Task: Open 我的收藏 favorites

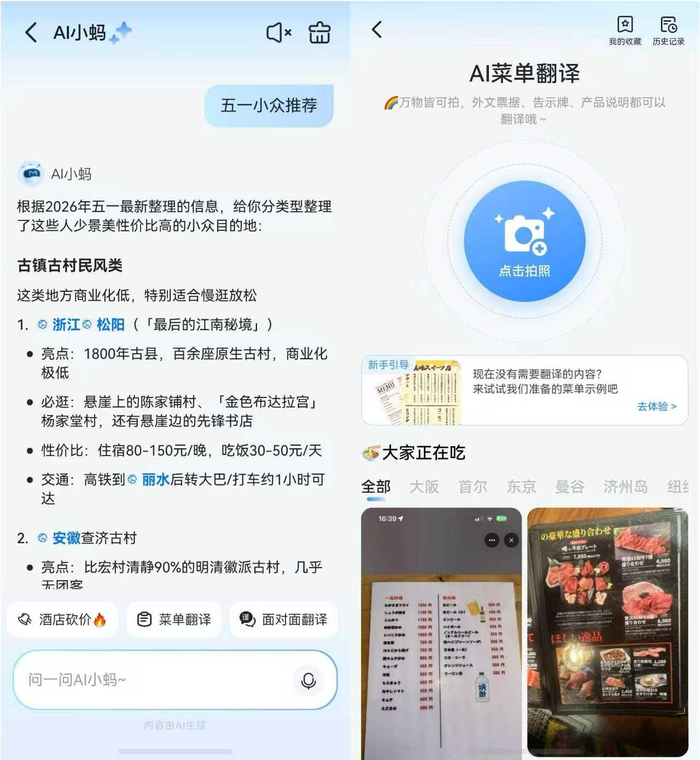Action: pyautogui.click(x=625, y=31)
